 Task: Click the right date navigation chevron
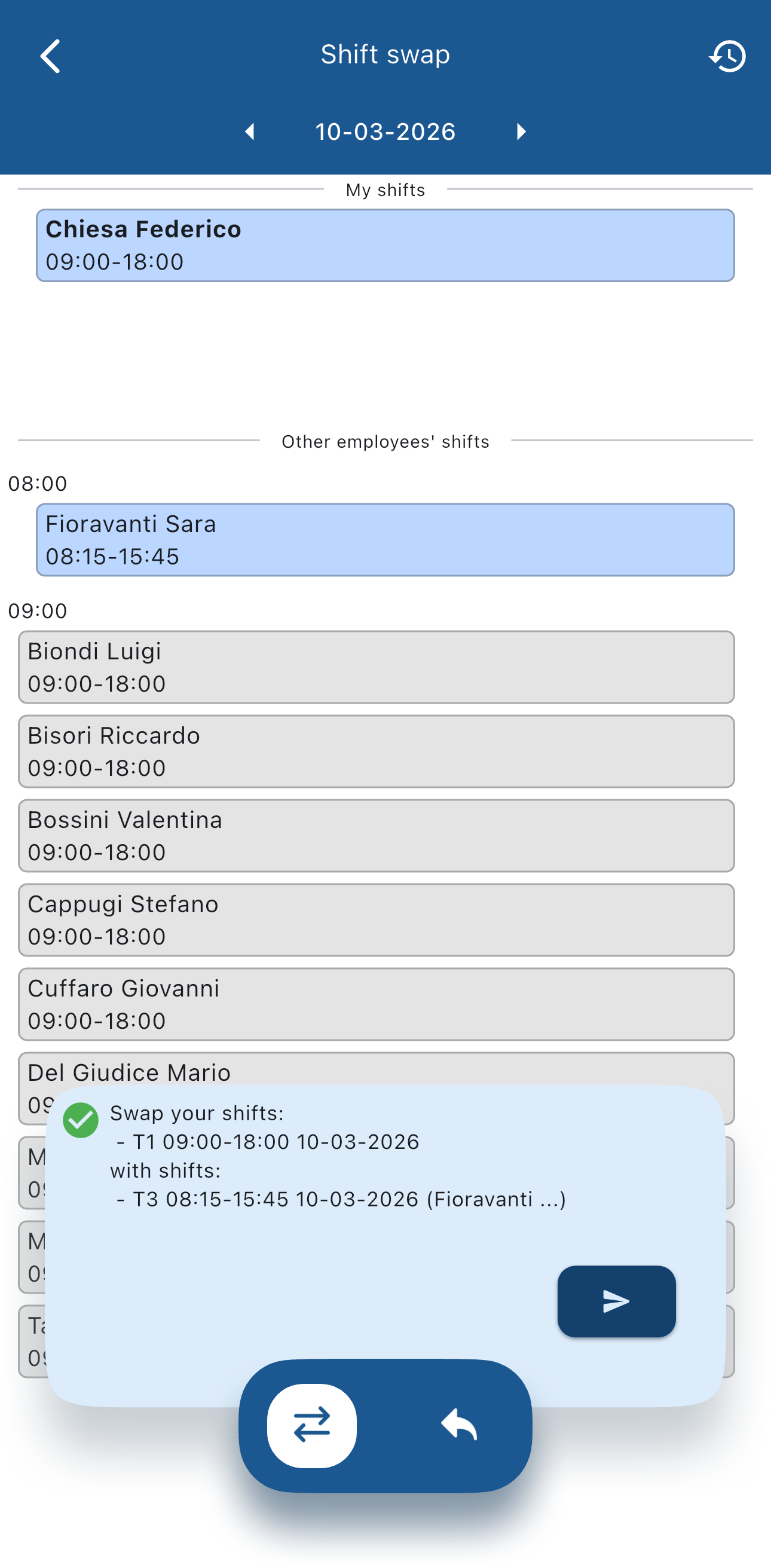pos(521,132)
